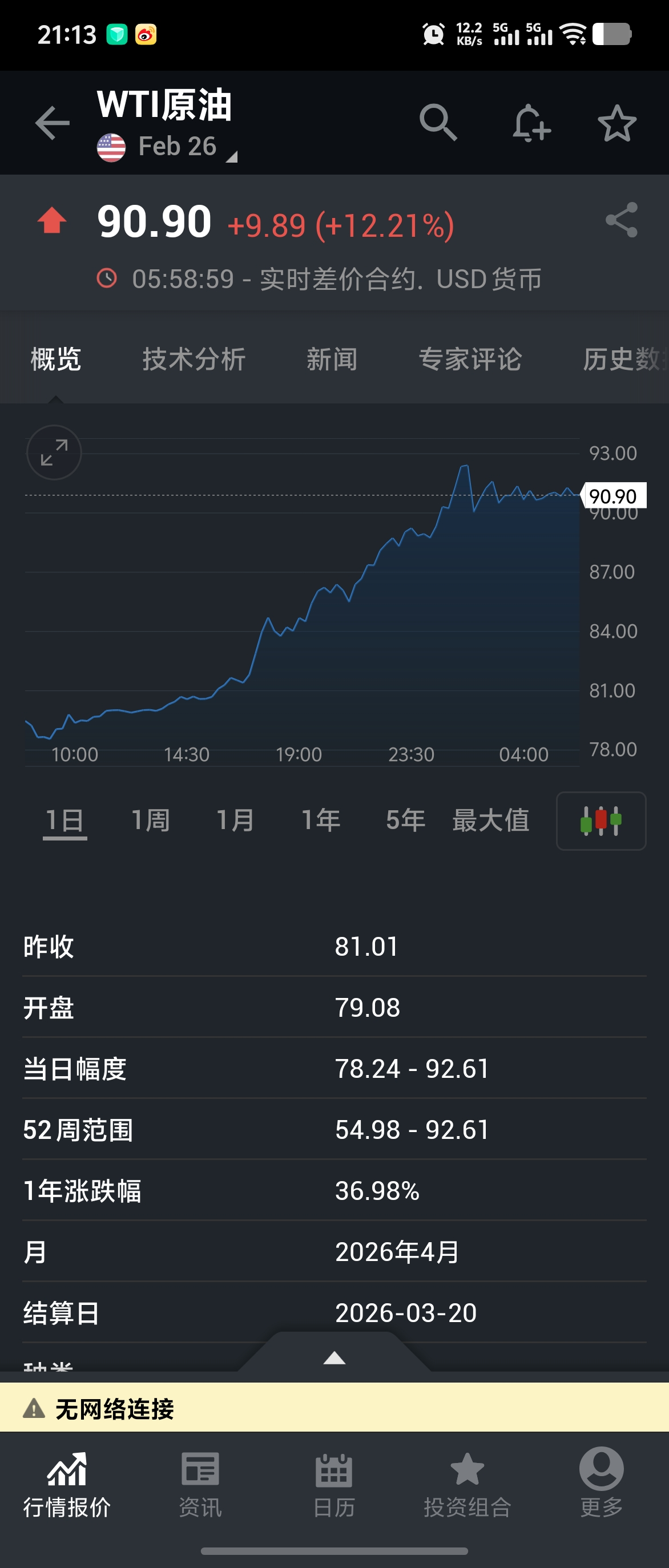
Task: Open the search magnifier icon
Action: [x=438, y=122]
